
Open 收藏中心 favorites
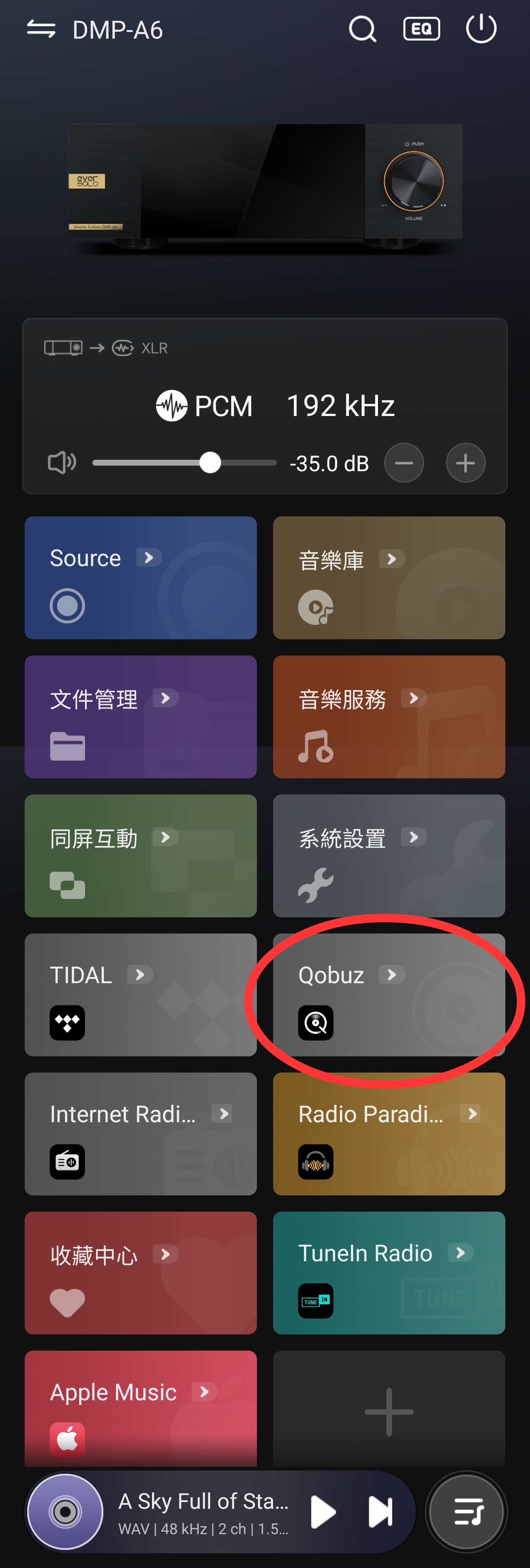[x=141, y=1273]
